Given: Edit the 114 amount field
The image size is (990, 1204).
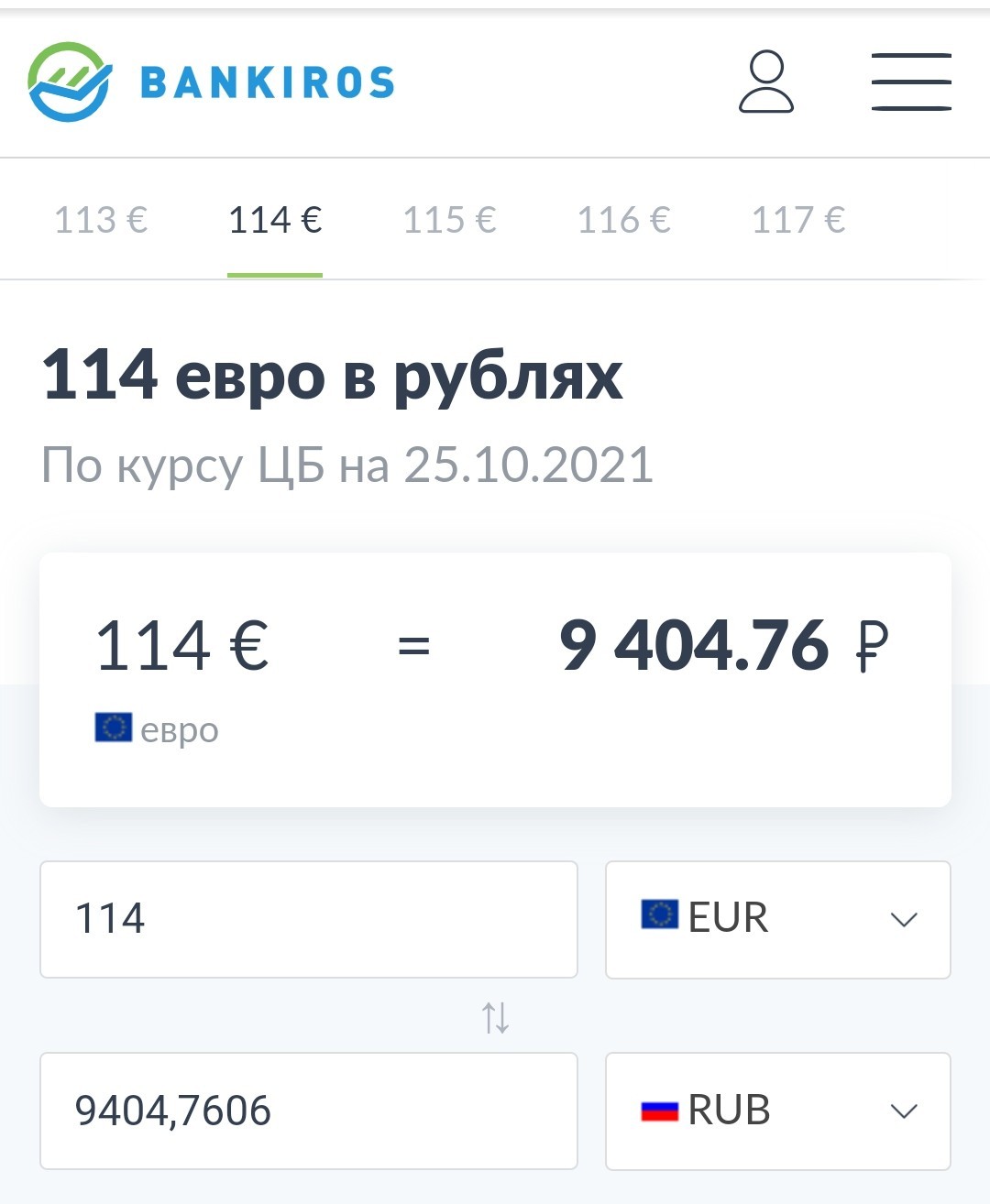Looking at the screenshot, I should point(308,919).
